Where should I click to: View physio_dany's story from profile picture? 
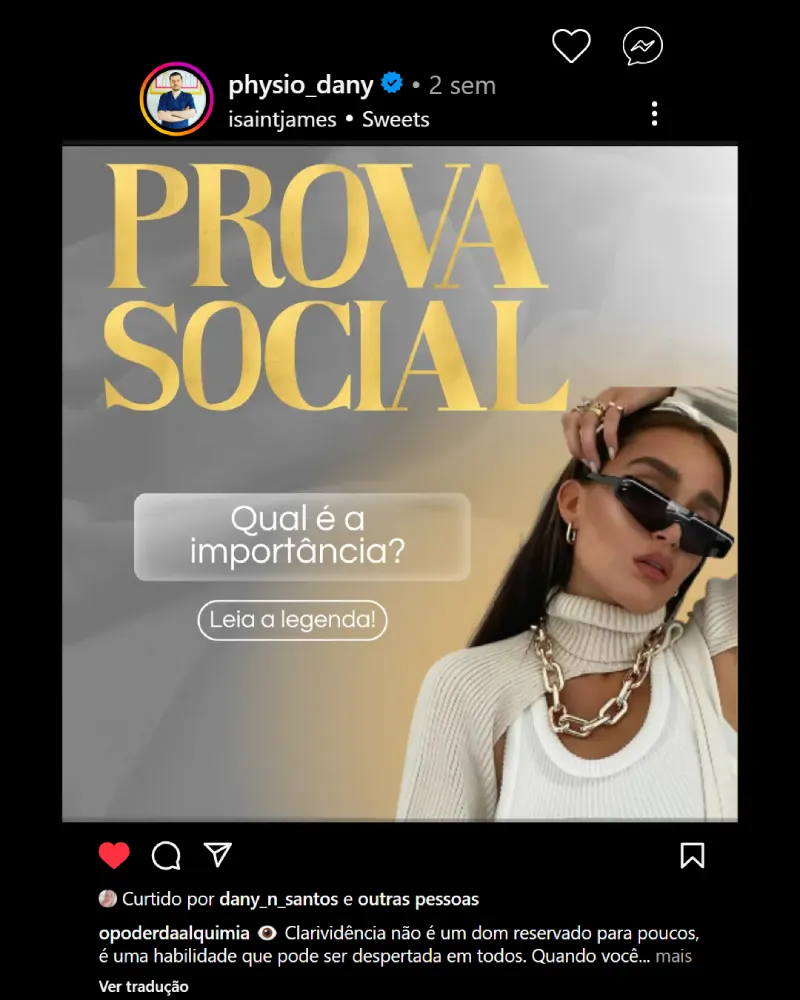(176, 99)
